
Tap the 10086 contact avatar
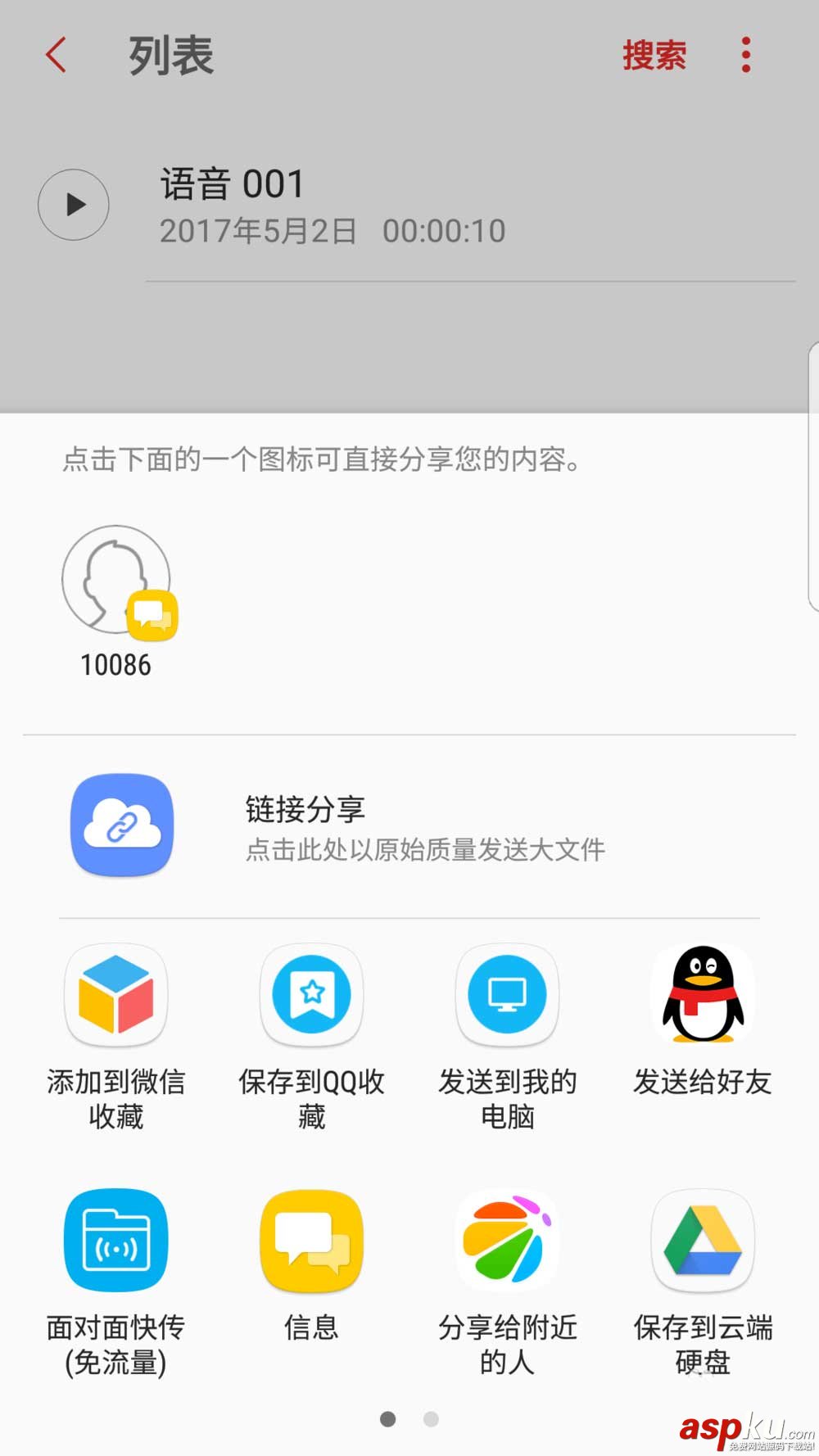pos(115,579)
